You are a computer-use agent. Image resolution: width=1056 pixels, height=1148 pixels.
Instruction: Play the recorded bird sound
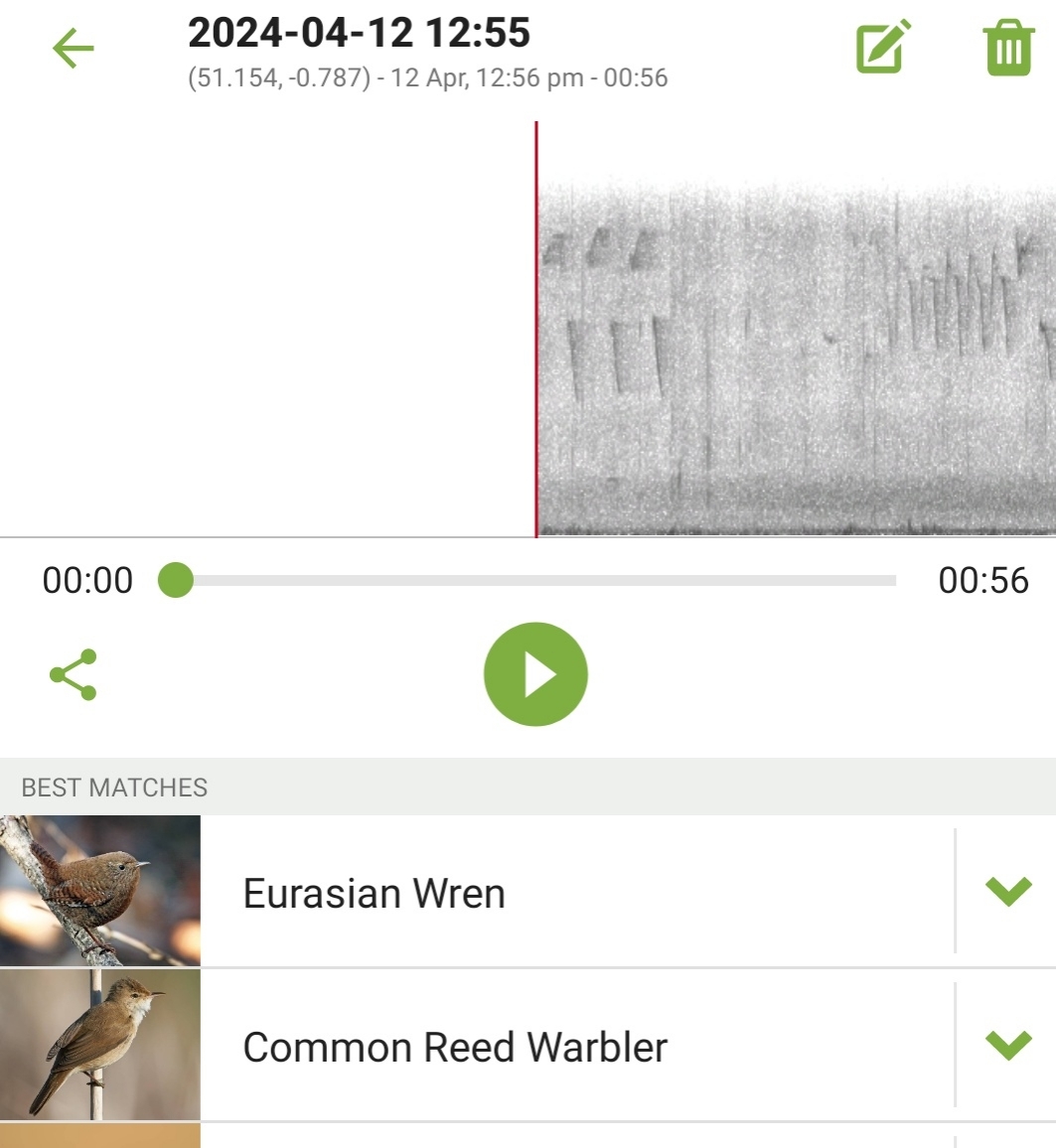(535, 674)
